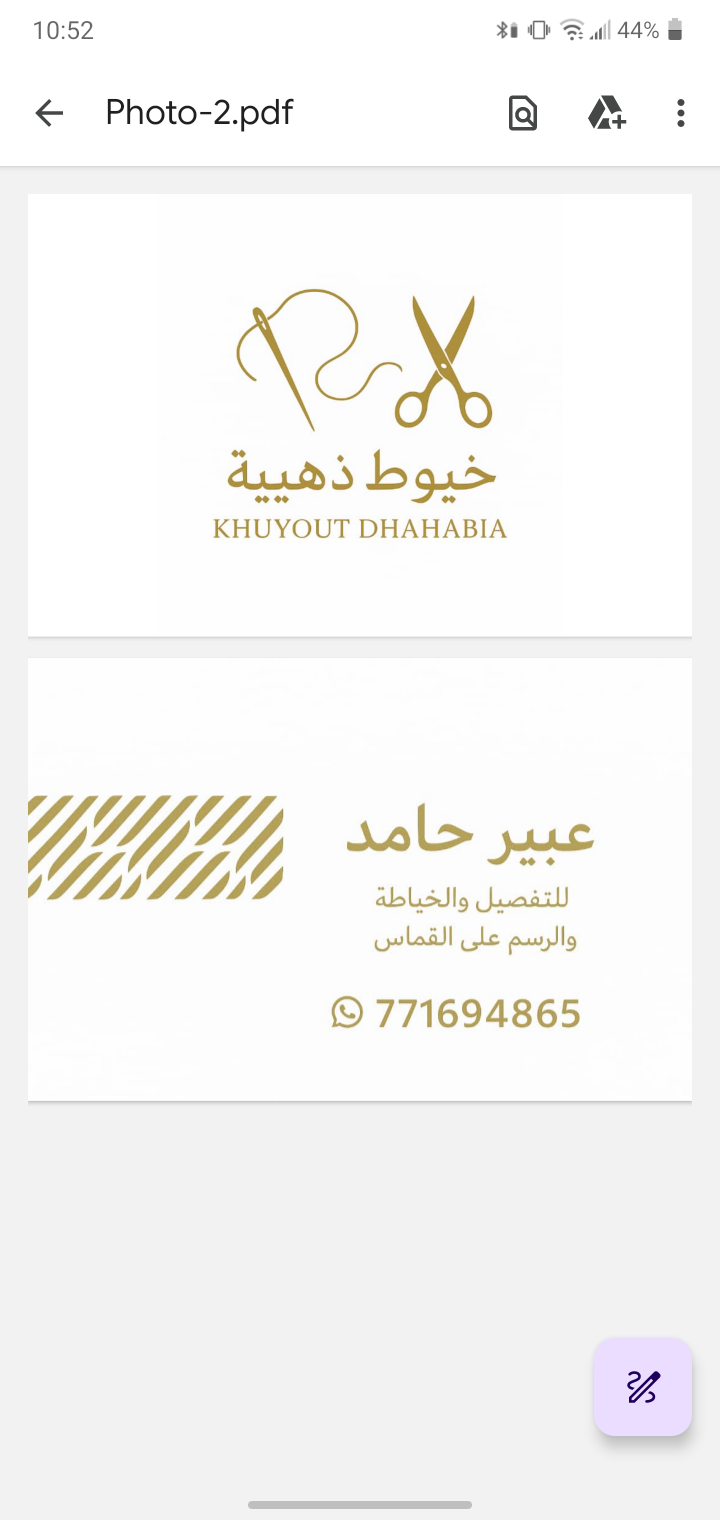Image resolution: width=720 pixels, height=1520 pixels.
Task: Tap the gold striped pattern block on the card
Action: (155, 847)
